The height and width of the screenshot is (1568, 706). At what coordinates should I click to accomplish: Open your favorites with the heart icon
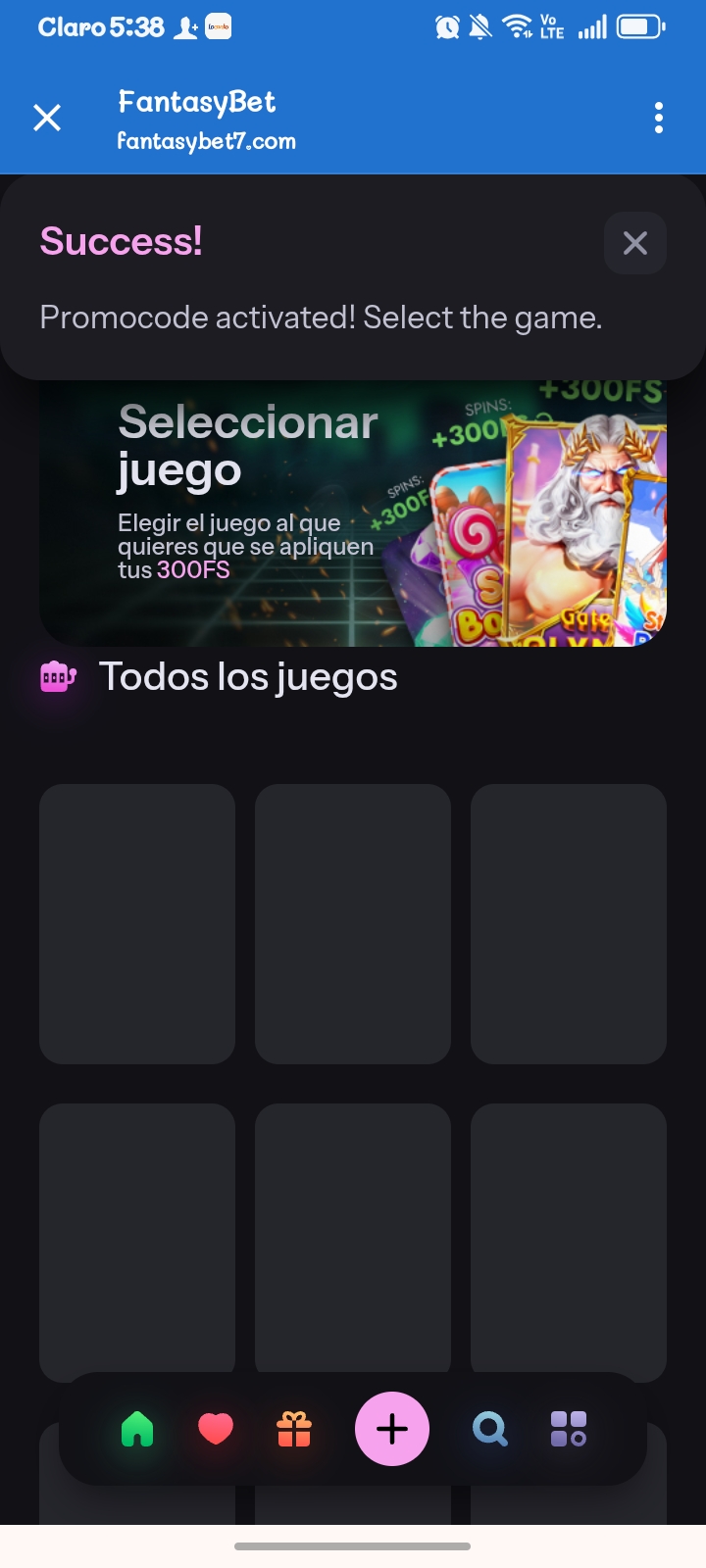click(216, 1430)
